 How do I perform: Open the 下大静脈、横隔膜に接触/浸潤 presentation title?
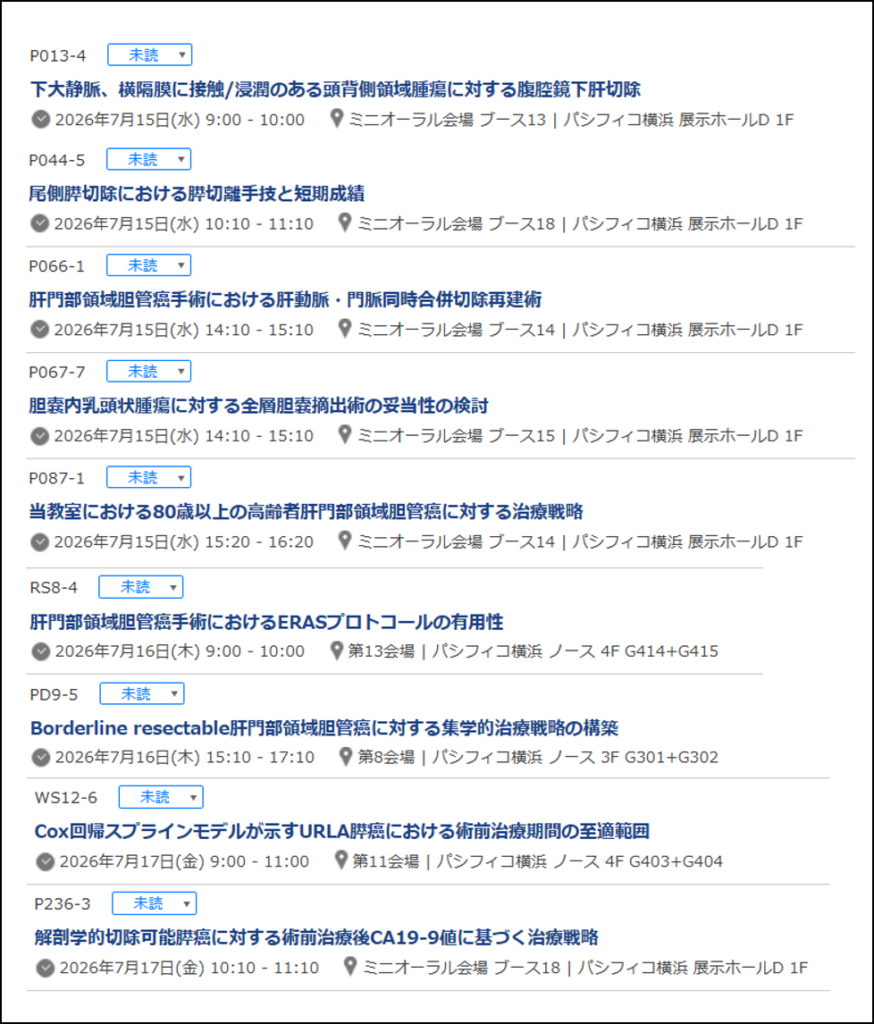coord(335,89)
